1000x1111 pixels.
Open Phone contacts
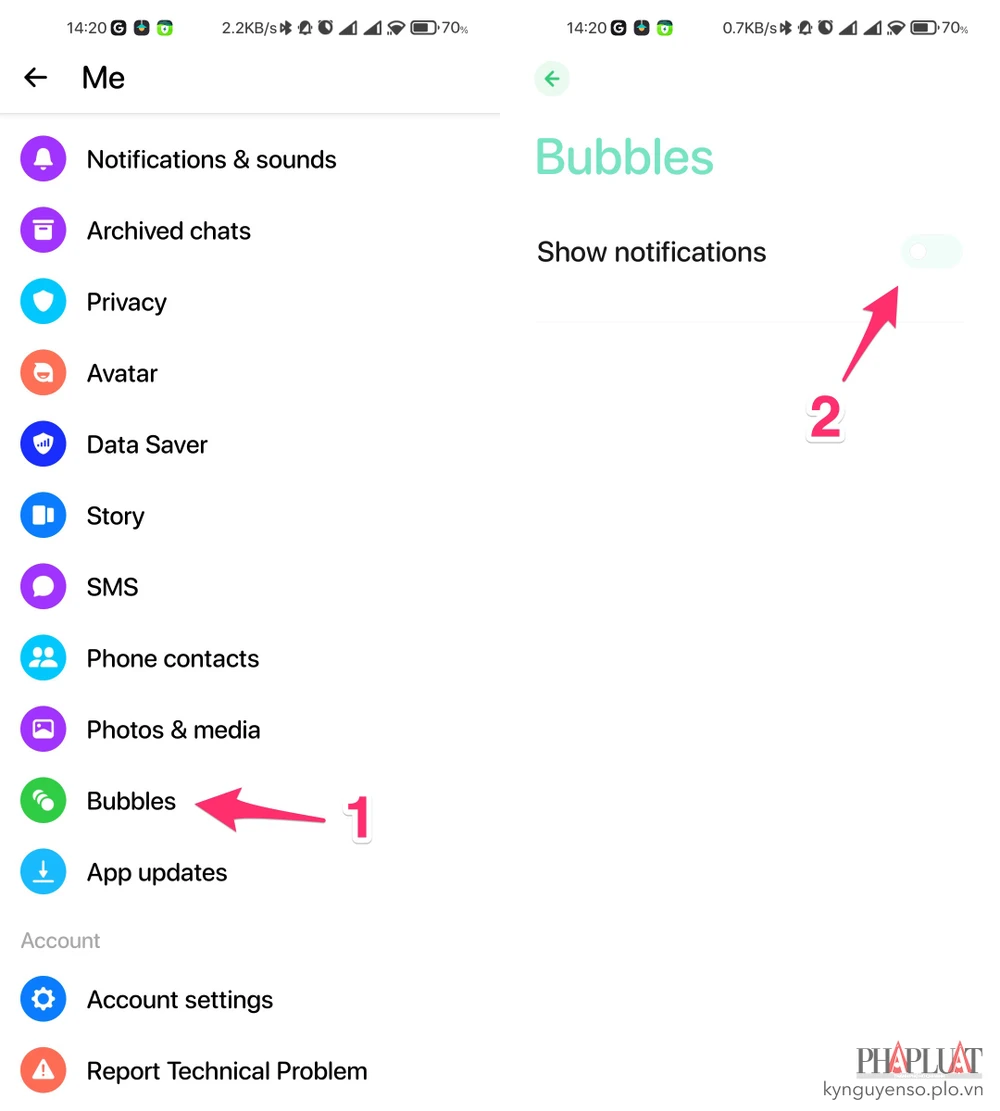(172, 658)
